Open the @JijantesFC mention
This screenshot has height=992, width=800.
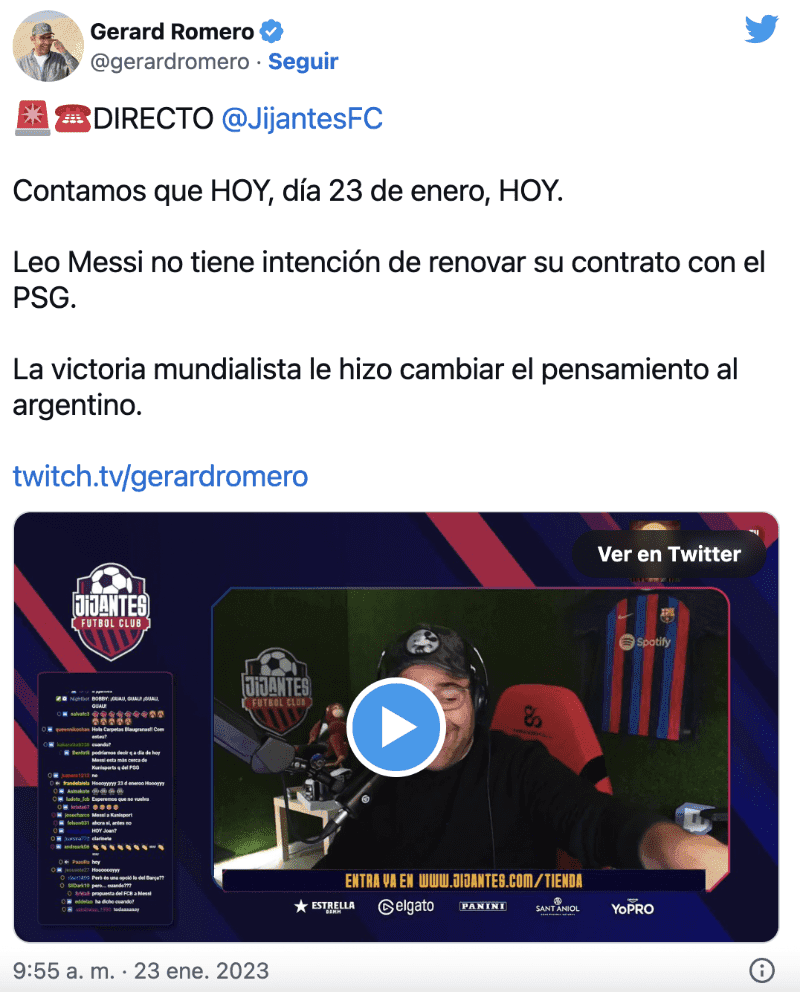coord(301,119)
